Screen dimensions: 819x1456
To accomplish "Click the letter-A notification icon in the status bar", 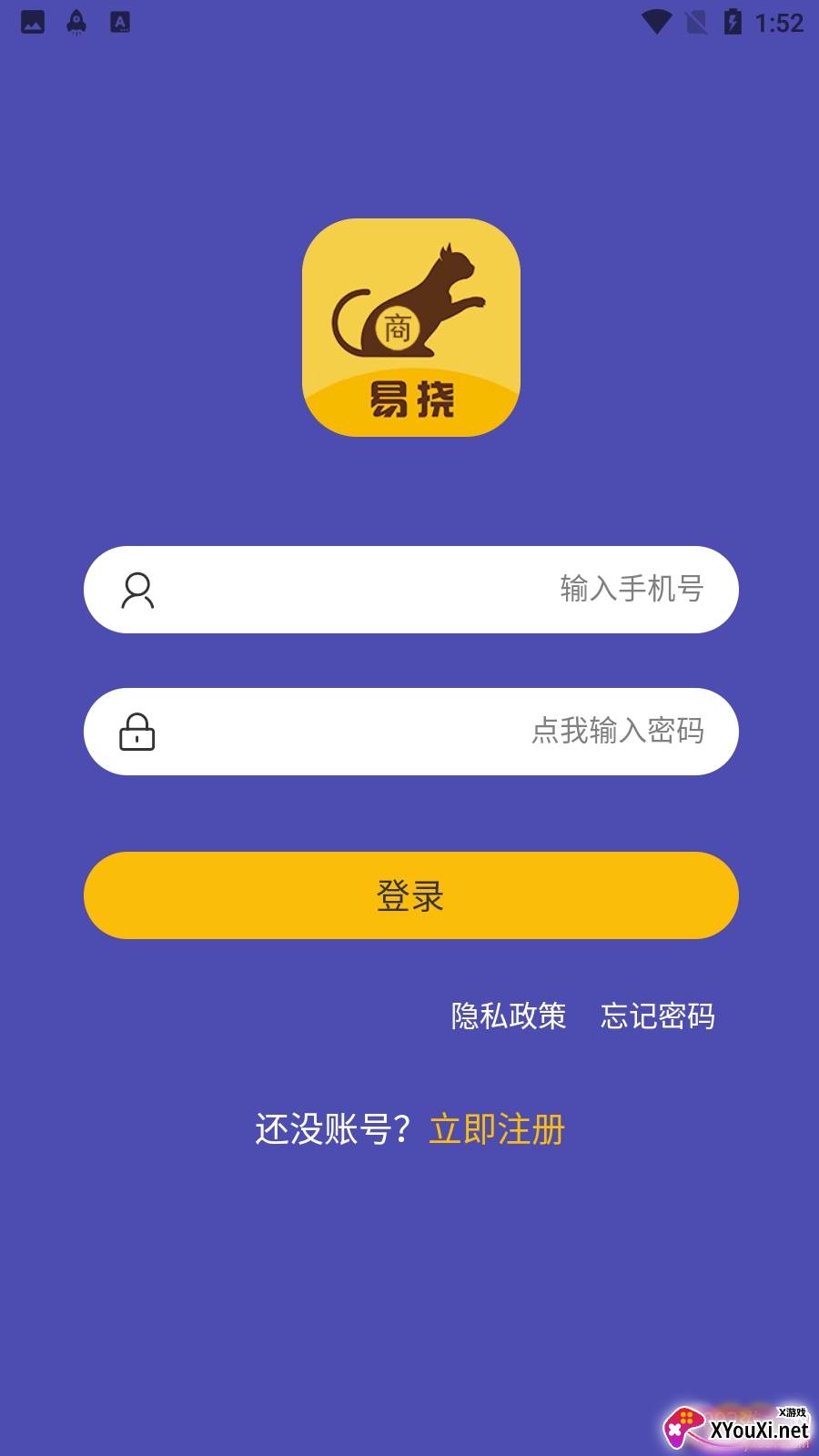I will tap(120, 22).
